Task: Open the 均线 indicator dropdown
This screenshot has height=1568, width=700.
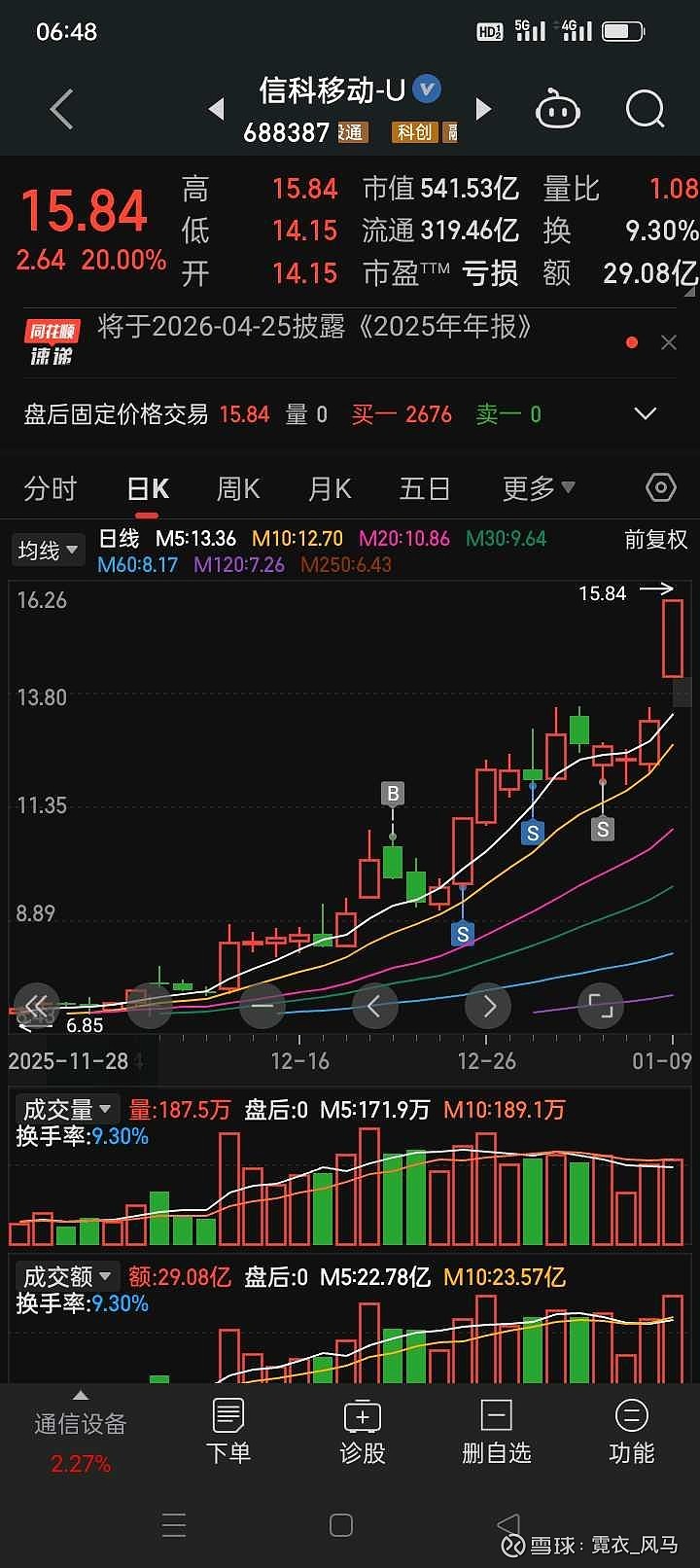Action: pyautogui.click(x=47, y=551)
